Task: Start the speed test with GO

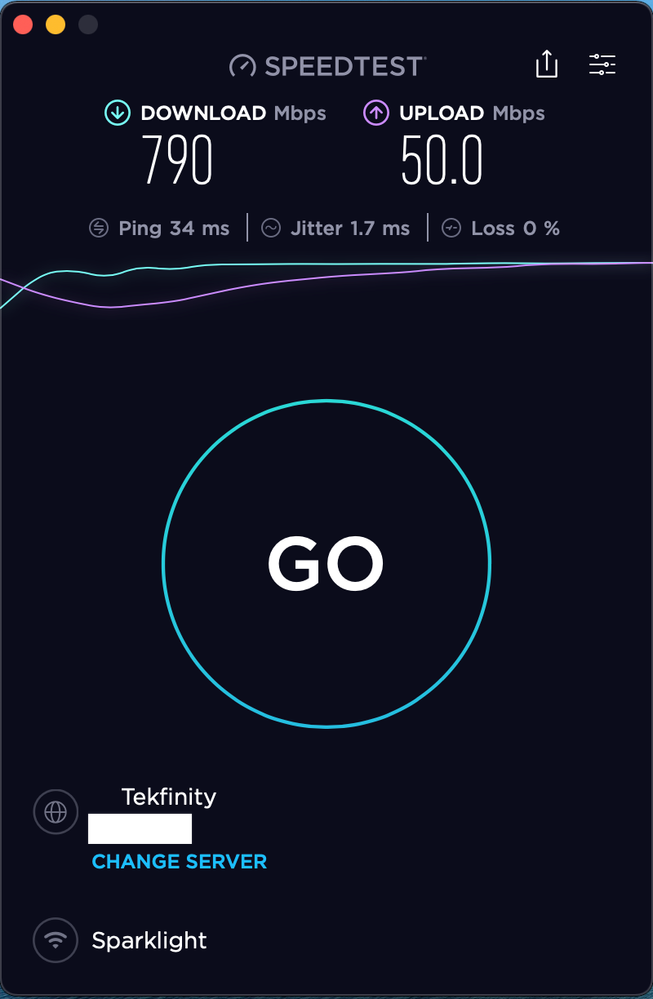Action: (x=326, y=563)
